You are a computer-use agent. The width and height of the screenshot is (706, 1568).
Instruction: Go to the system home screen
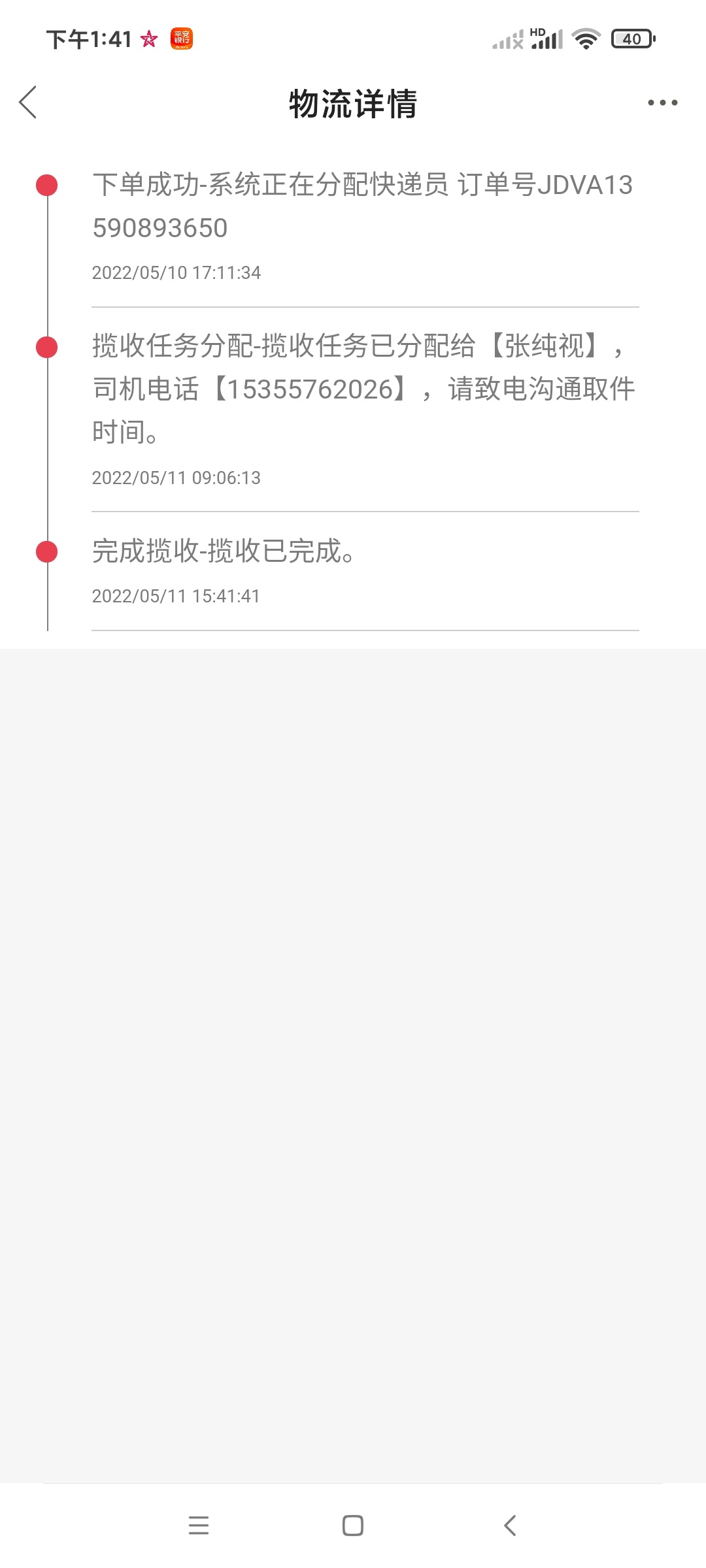tap(353, 1526)
